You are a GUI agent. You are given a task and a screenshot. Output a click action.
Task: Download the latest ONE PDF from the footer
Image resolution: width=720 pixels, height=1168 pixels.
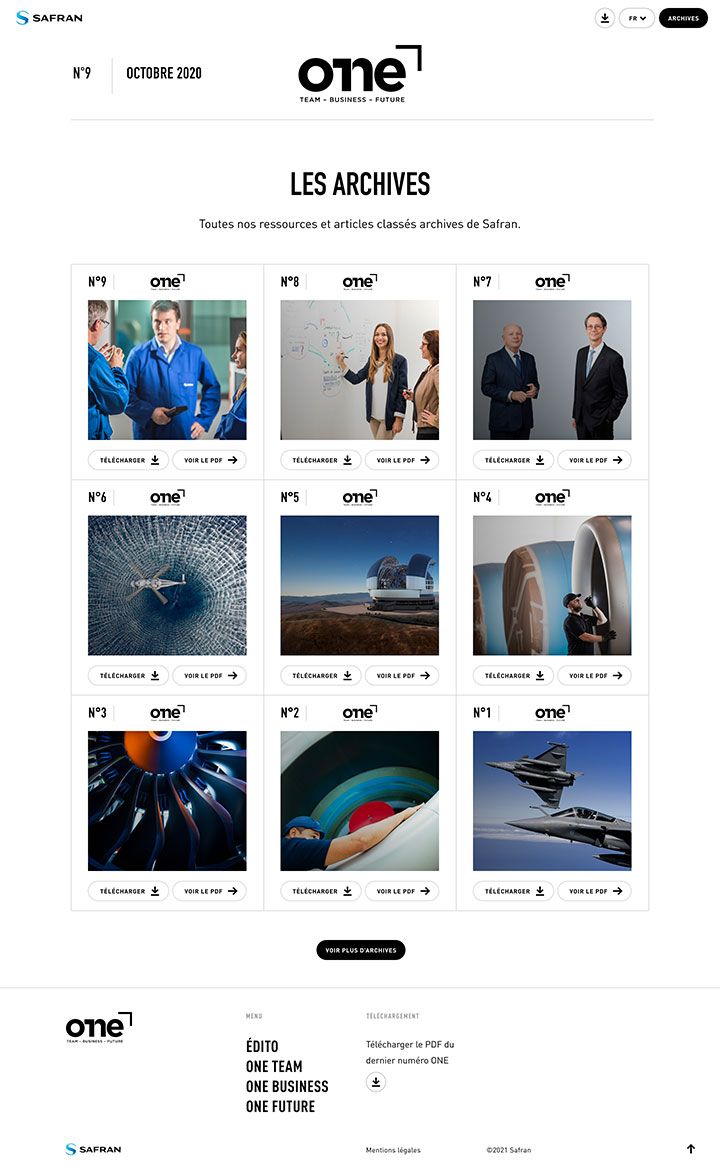[376, 1082]
